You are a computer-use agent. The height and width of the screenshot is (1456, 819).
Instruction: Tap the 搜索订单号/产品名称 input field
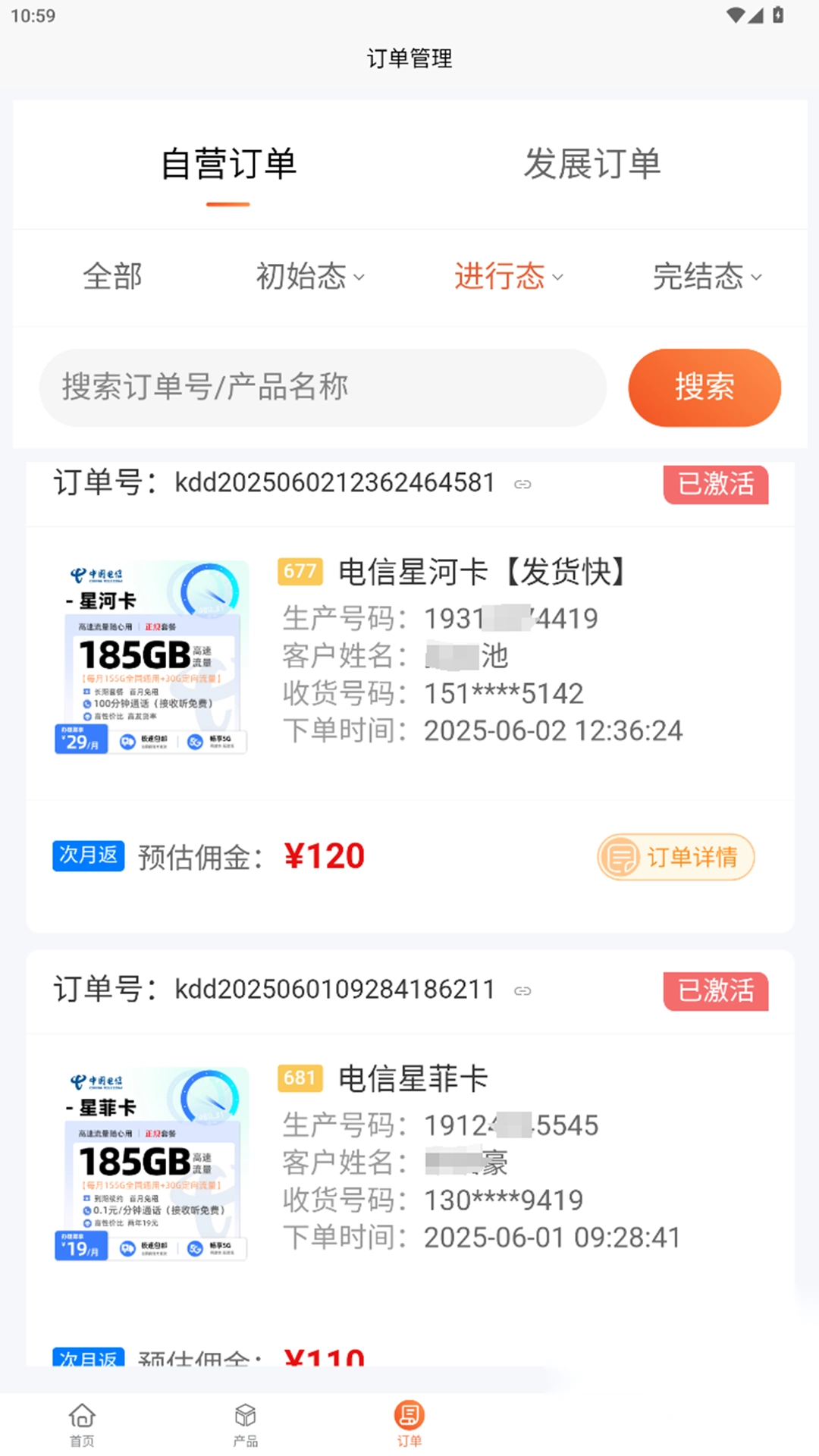pyautogui.click(x=322, y=387)
